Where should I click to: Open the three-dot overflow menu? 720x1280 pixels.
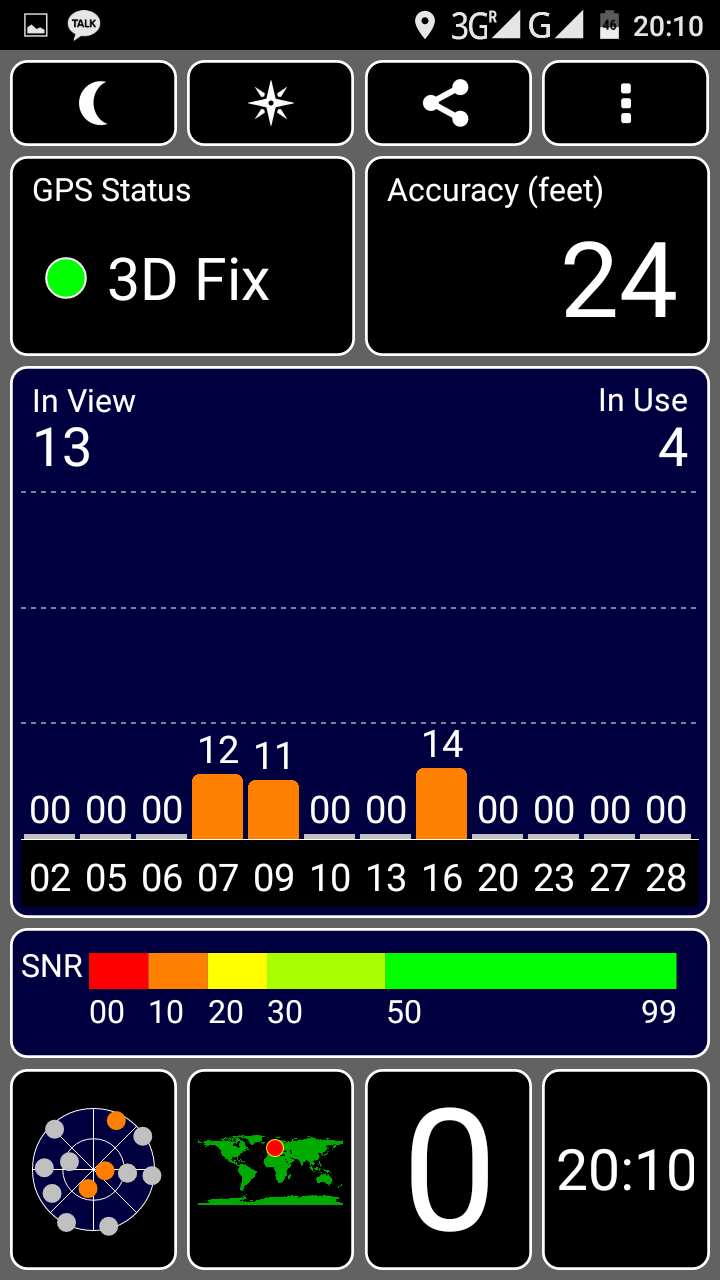(x=626, y=103)
